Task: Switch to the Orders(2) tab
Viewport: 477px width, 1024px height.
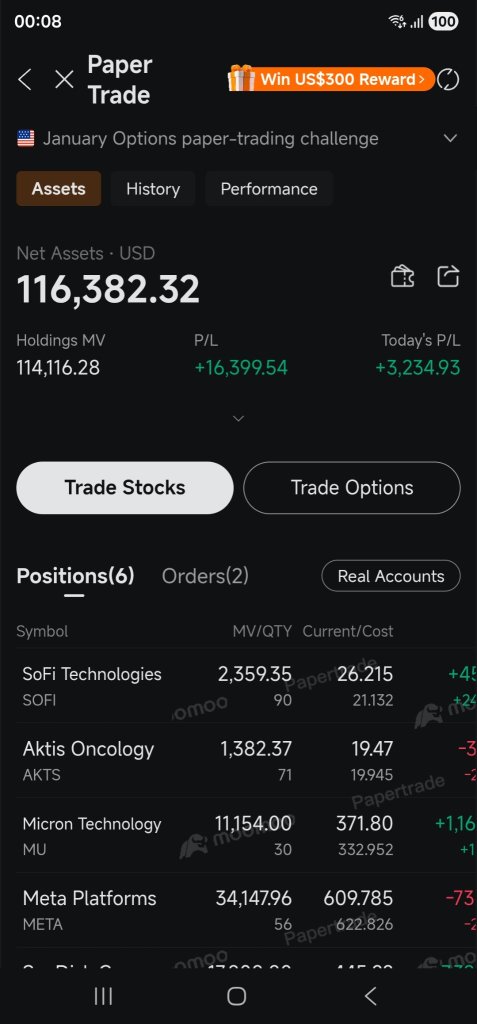Action: [x=205, y=576]
